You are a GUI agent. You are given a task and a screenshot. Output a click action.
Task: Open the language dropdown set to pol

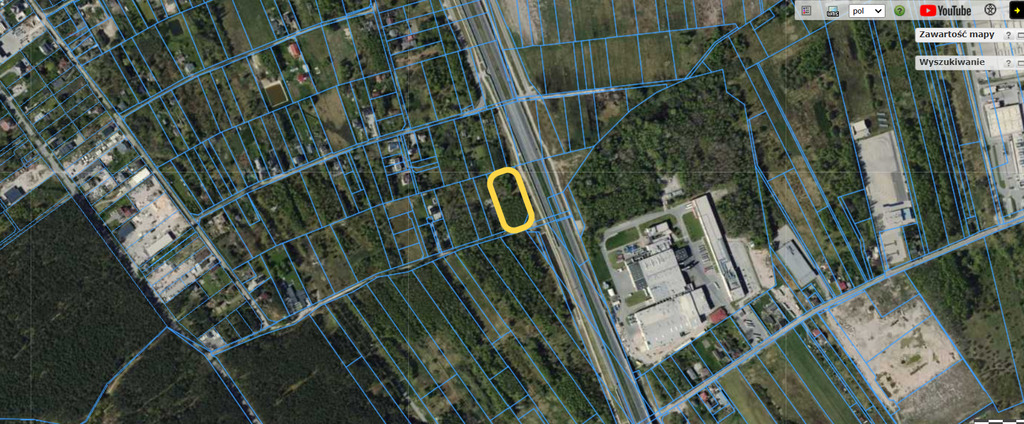[x=866, y=10]
